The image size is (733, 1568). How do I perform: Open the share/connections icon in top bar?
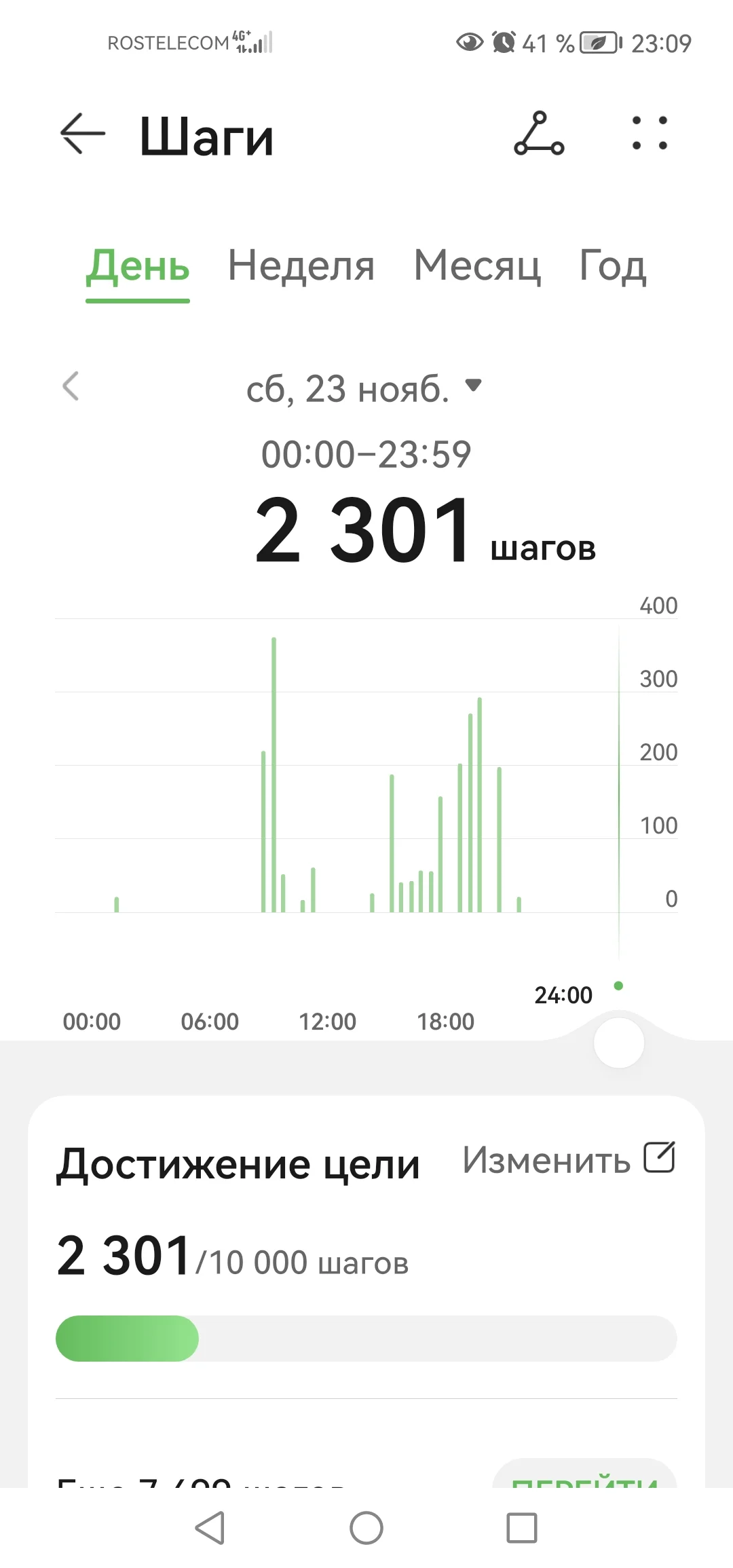[540, 134]
